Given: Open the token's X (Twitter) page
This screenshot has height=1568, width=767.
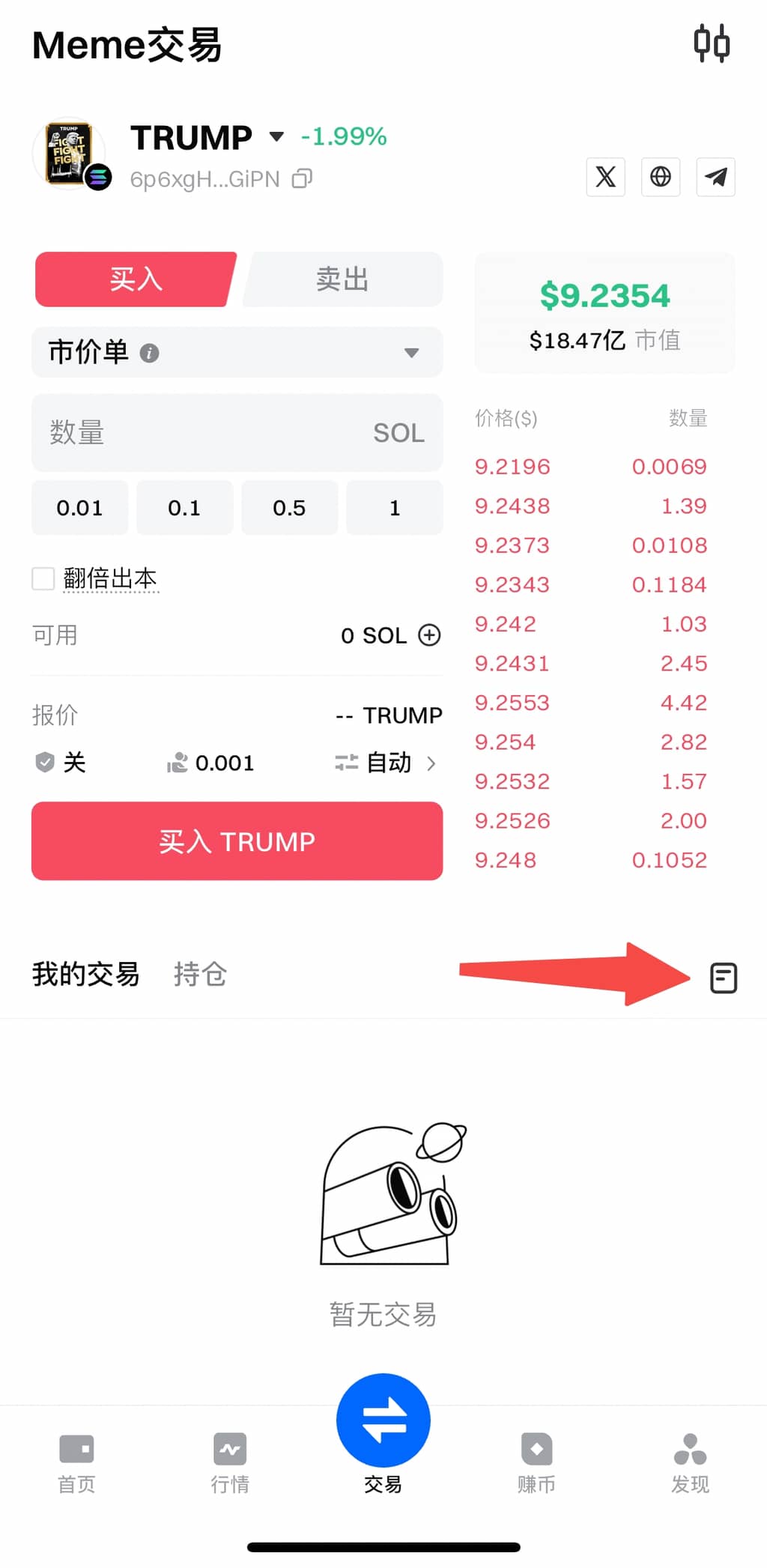Looking at the screenshot, I should [x=605, y=177].
